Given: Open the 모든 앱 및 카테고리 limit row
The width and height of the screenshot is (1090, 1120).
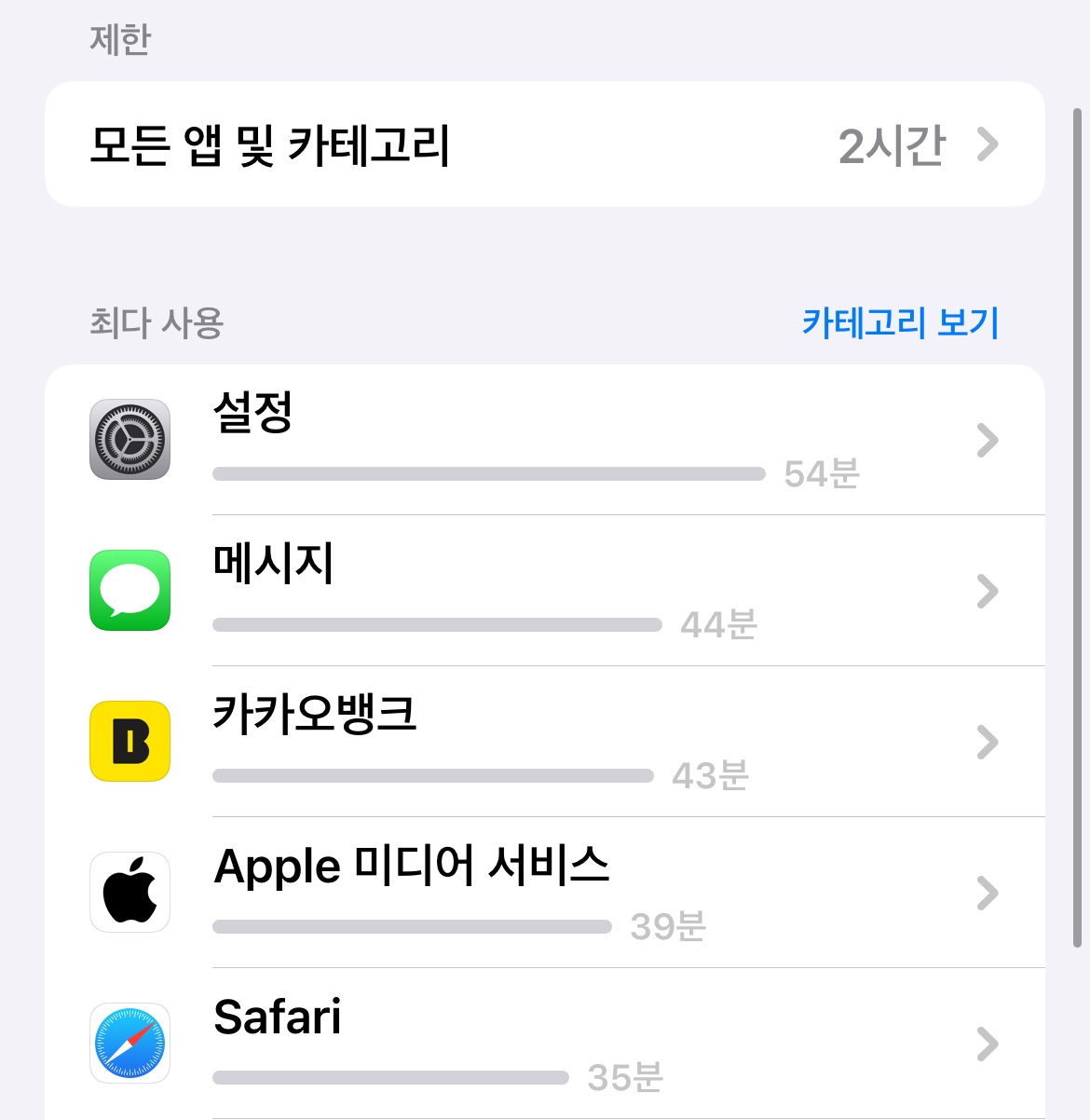Looking at the screenshot, I should (x=544, y=144).
